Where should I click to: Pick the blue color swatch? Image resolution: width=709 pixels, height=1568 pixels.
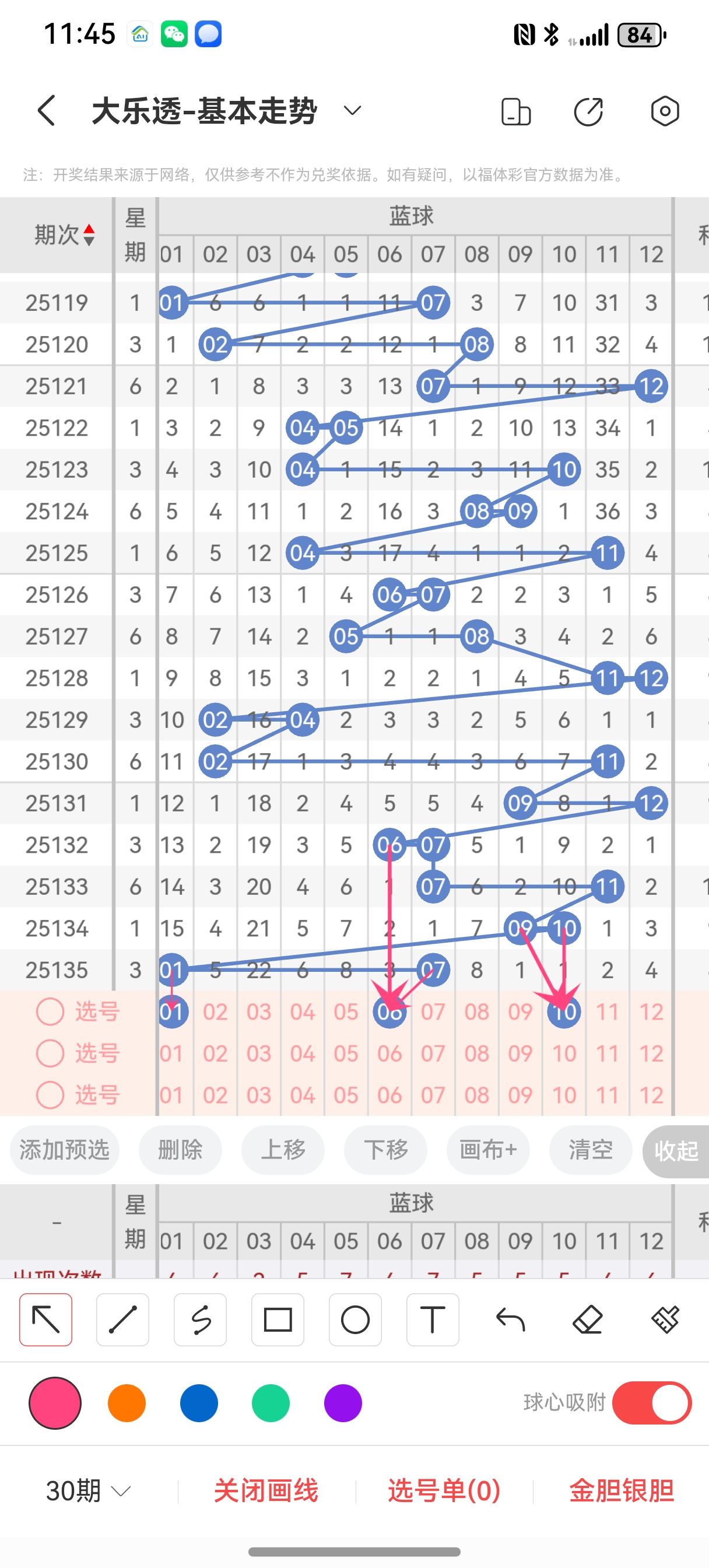click(198, 1403)
